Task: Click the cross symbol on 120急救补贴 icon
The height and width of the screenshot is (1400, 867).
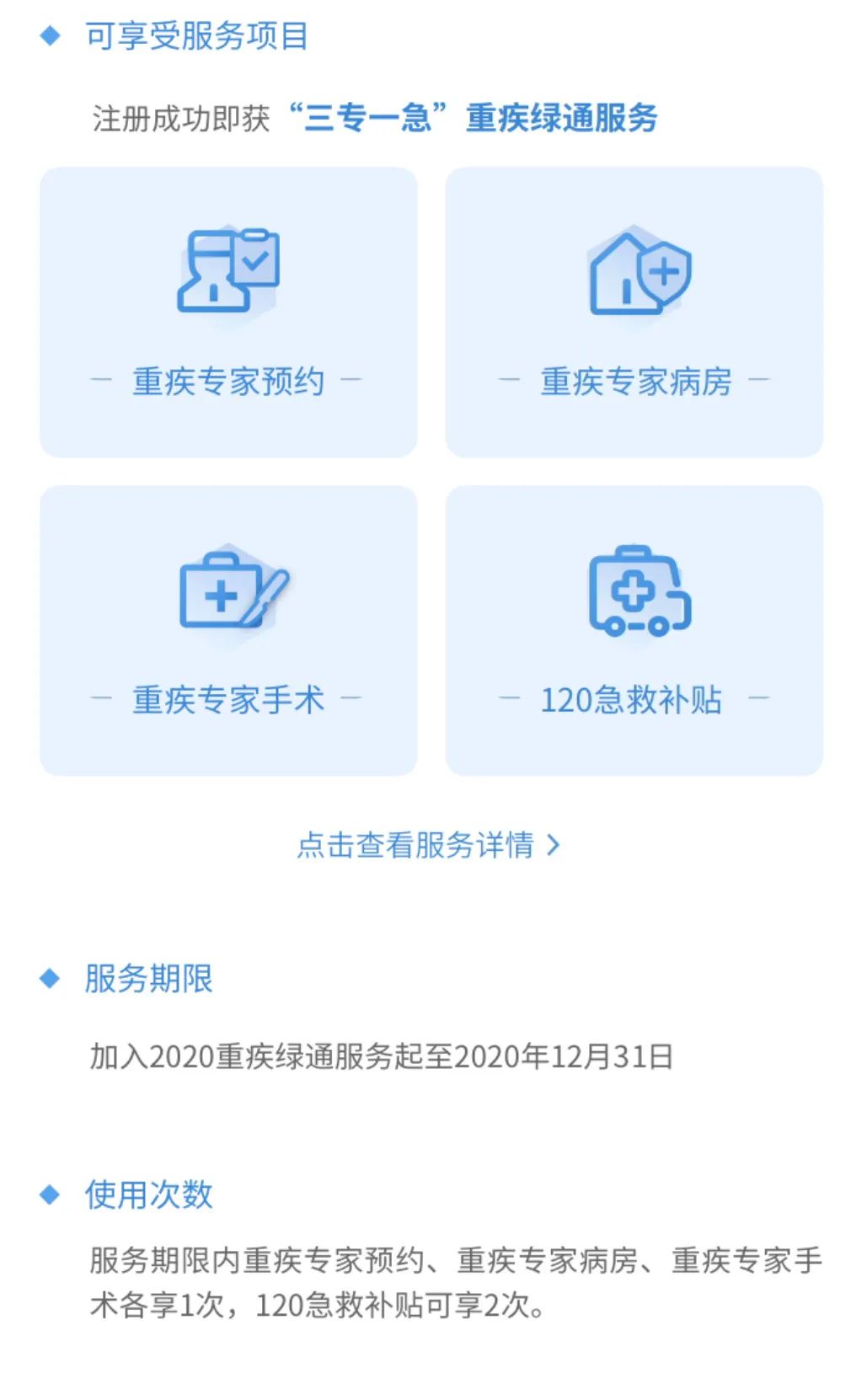Action: (632, 590)
